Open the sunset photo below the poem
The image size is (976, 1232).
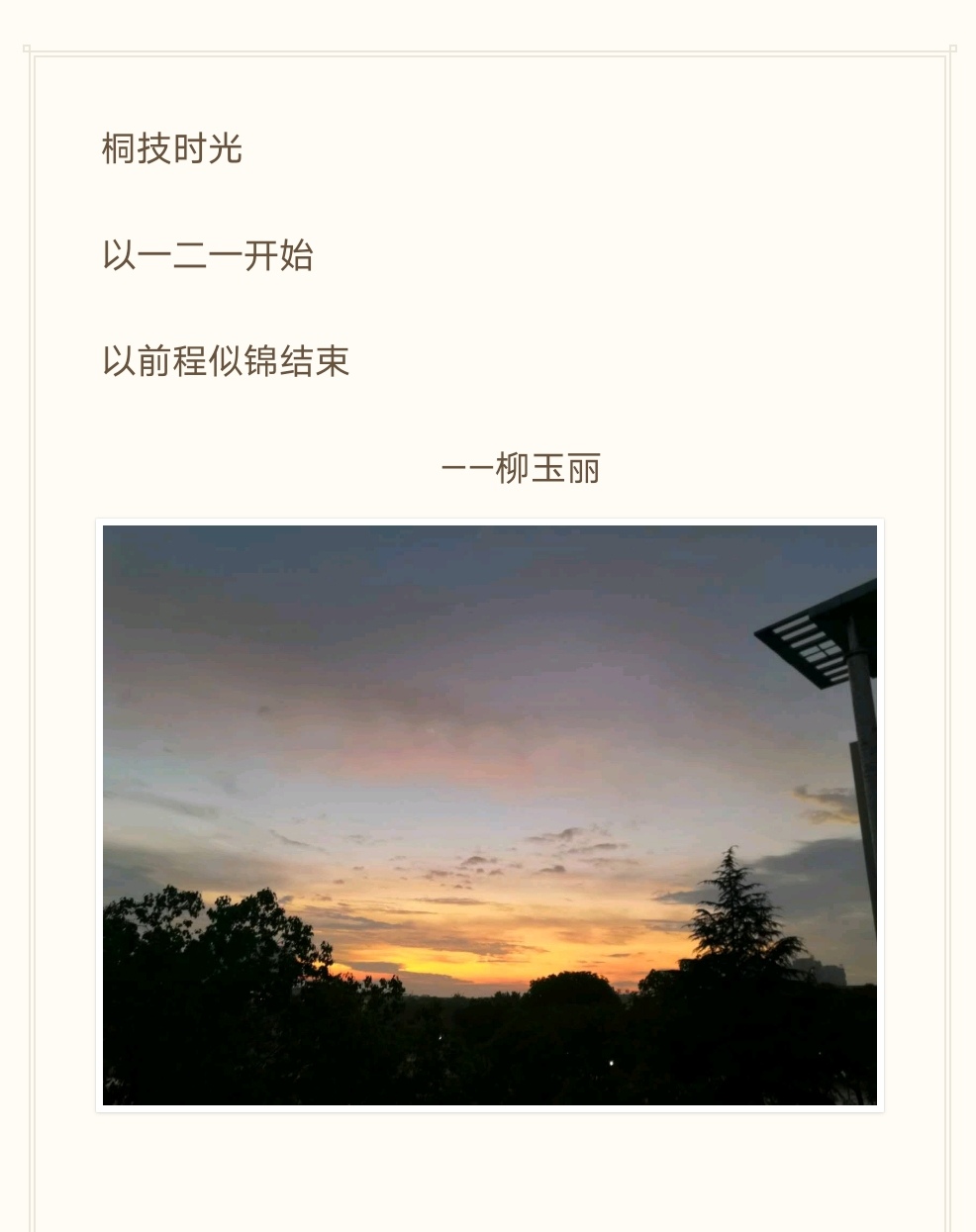click(x=489, y=814)
